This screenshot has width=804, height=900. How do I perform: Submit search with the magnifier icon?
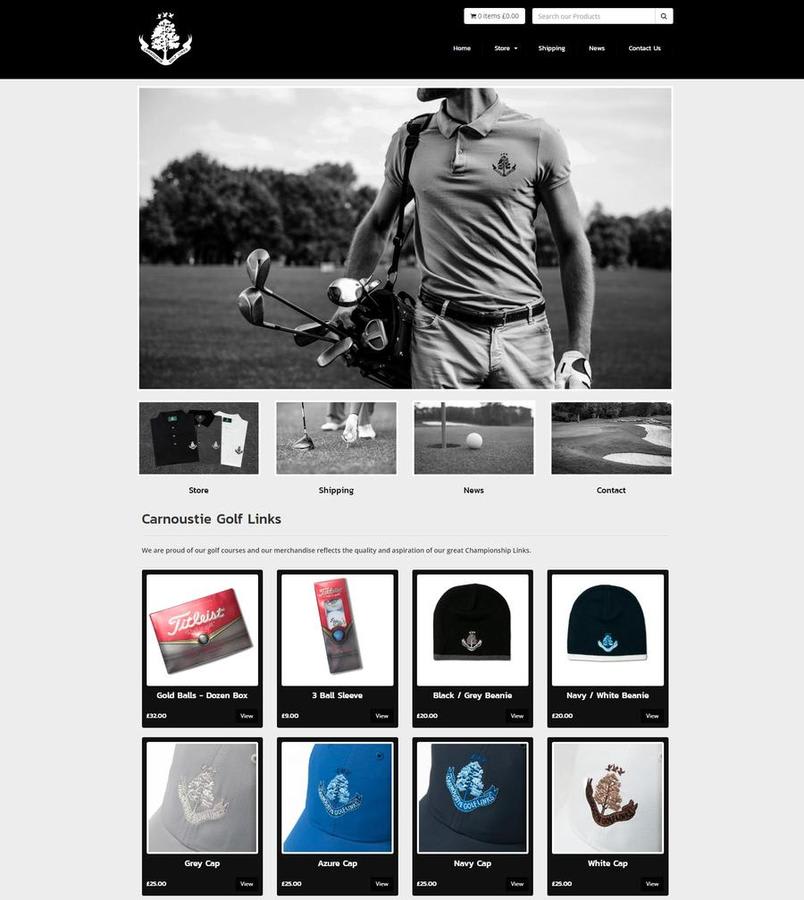(x=663, y=16)
